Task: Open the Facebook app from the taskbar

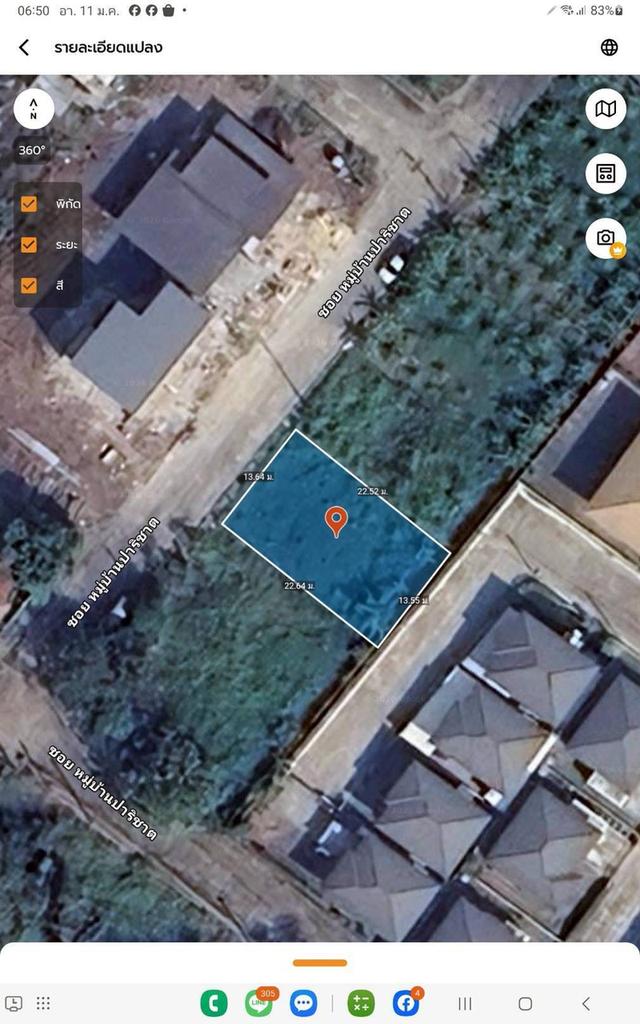Action: [x=406, y=1003]
